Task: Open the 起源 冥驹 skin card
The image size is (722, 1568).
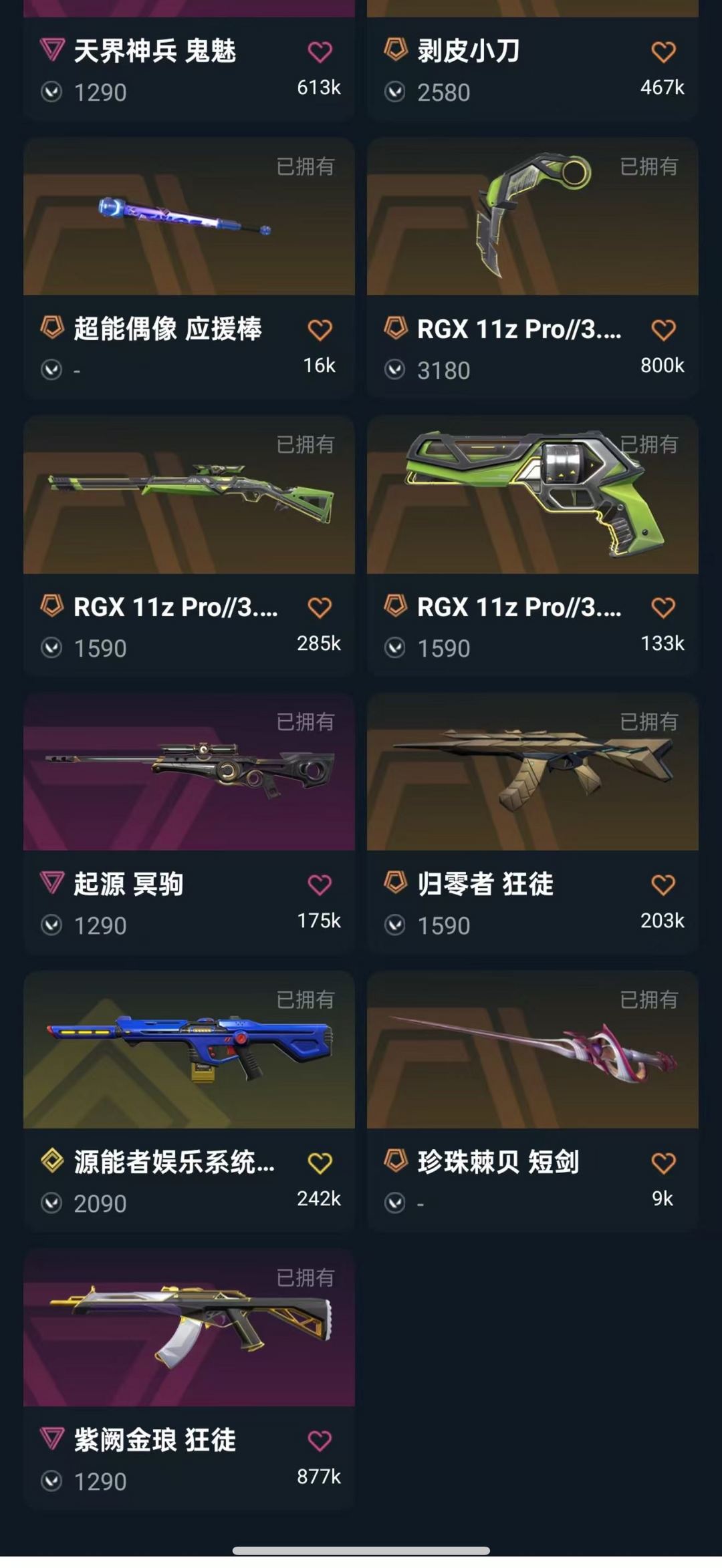Action: click(189, 824)
